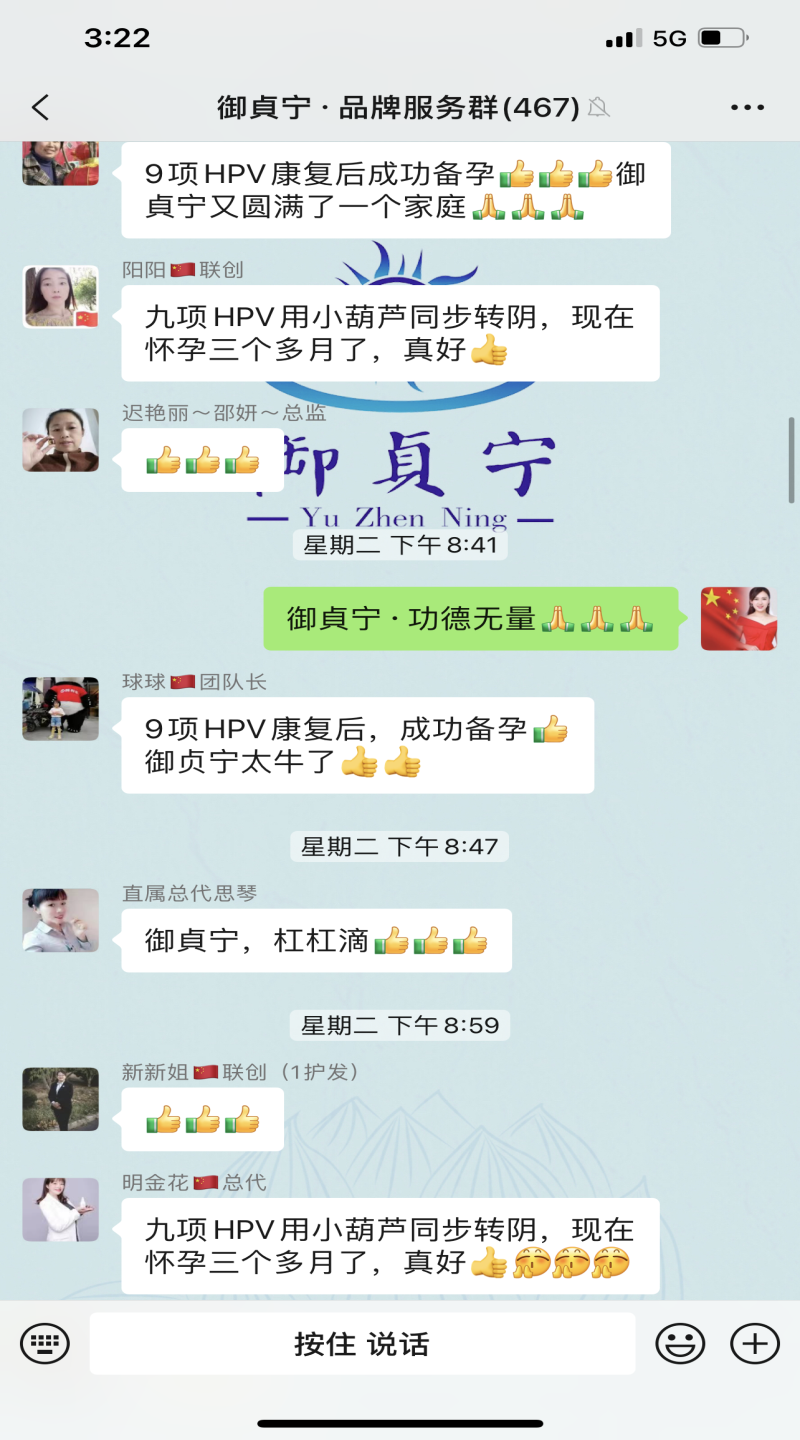Tap my own avatar beside green message

pos(739,618)
